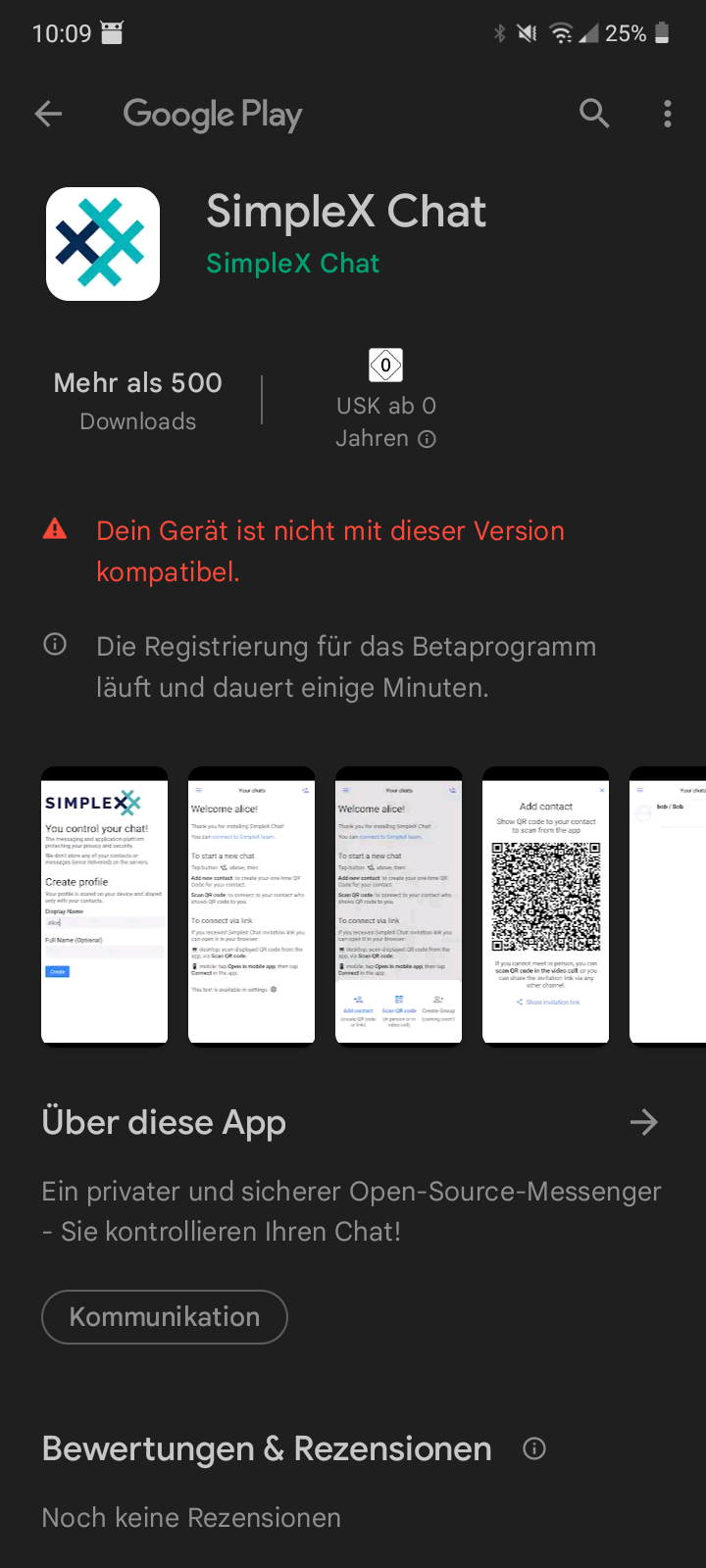Open the Google Play search
This screenshot has width=706, height=1568.
click(595, 114)
